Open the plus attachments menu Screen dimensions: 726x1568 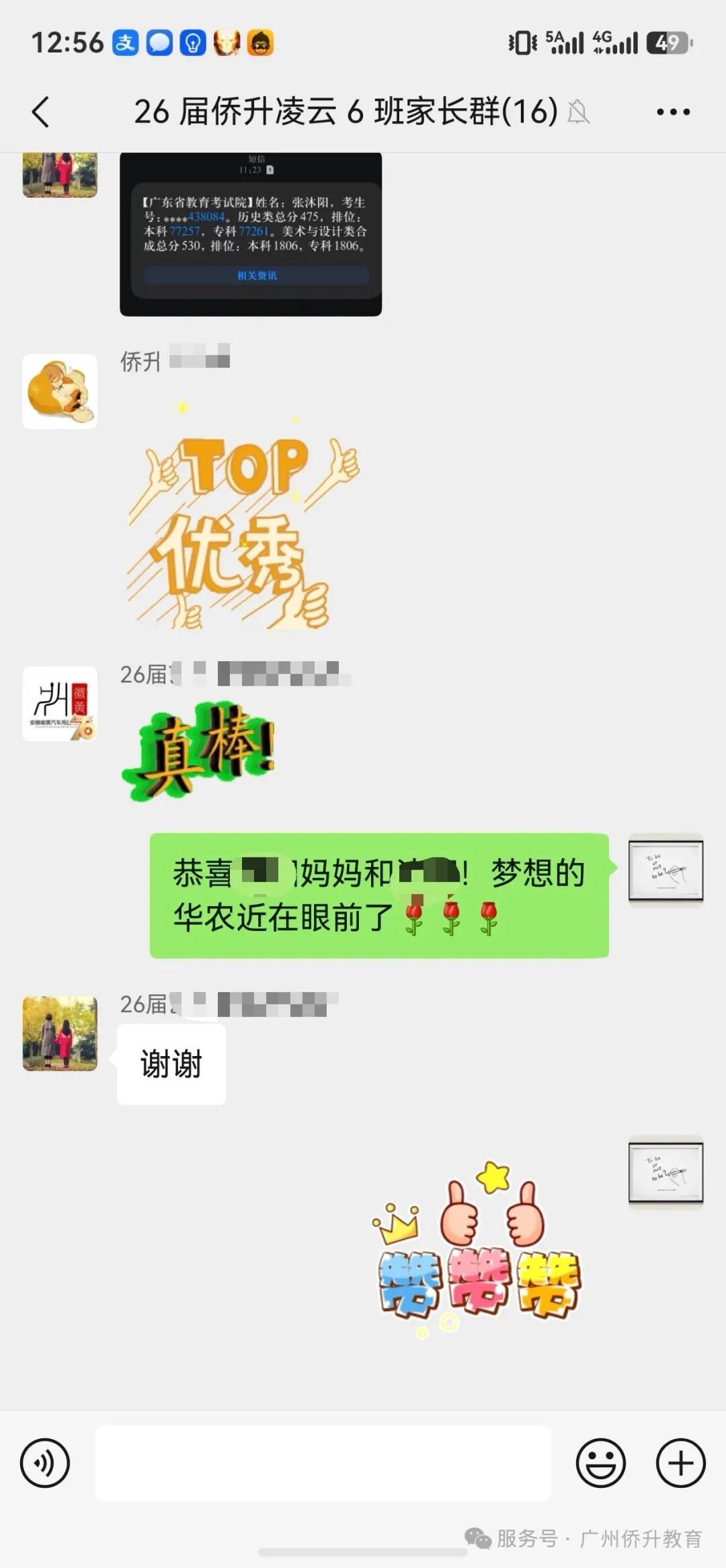680,1463
